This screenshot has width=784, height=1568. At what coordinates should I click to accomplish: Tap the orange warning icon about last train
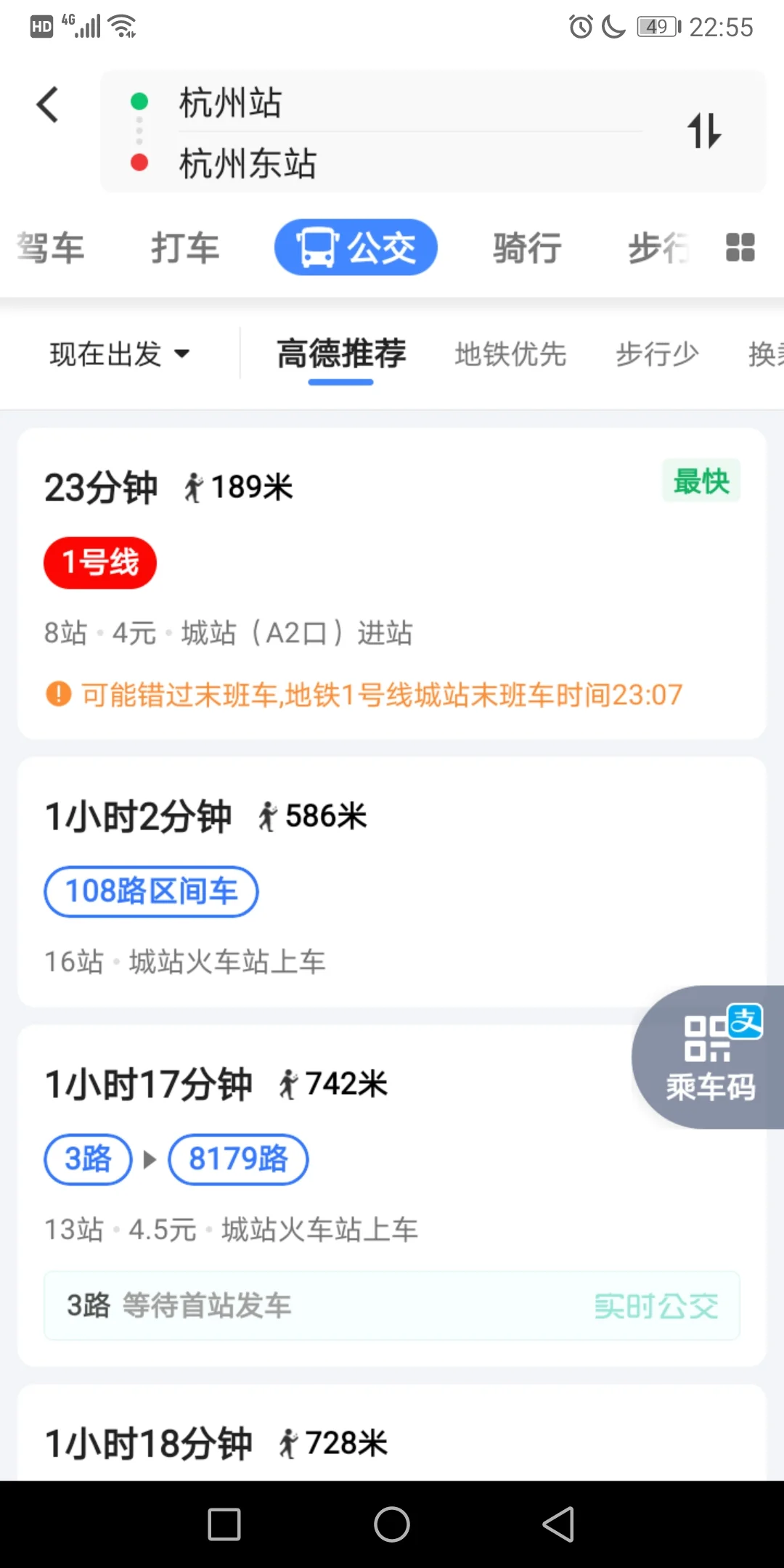pos(57,695)
